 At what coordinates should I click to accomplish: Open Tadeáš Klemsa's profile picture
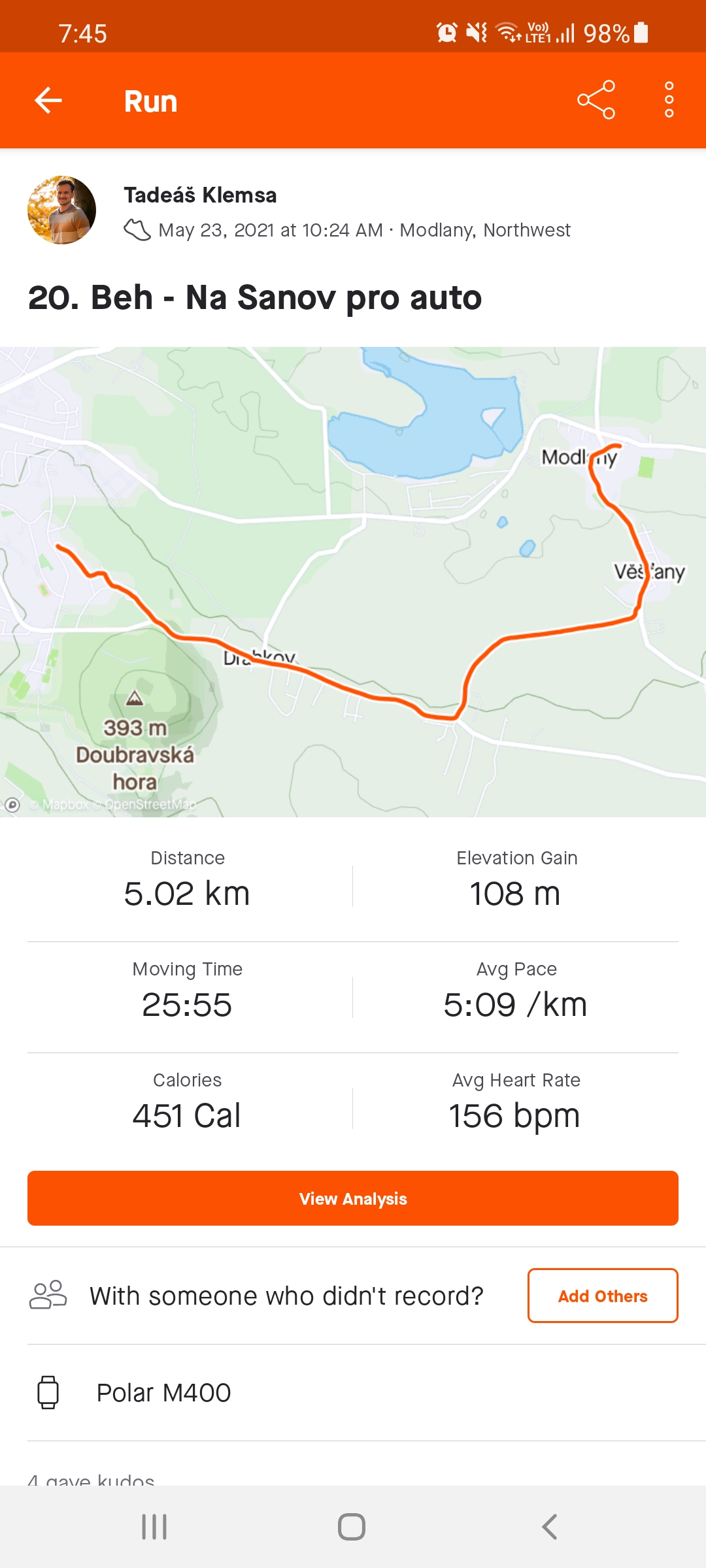coord(61,210)
